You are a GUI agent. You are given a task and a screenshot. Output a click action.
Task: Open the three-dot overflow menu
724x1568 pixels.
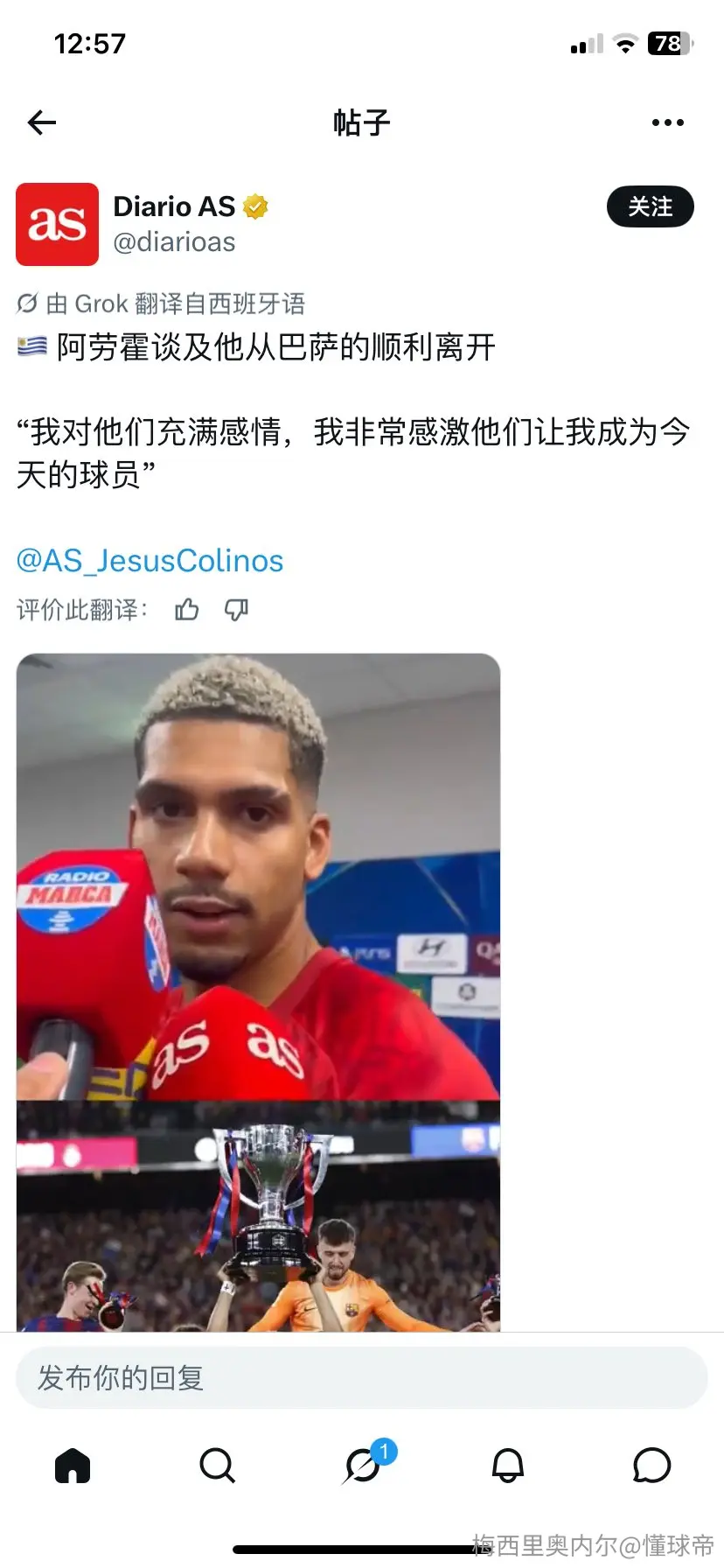668,122
